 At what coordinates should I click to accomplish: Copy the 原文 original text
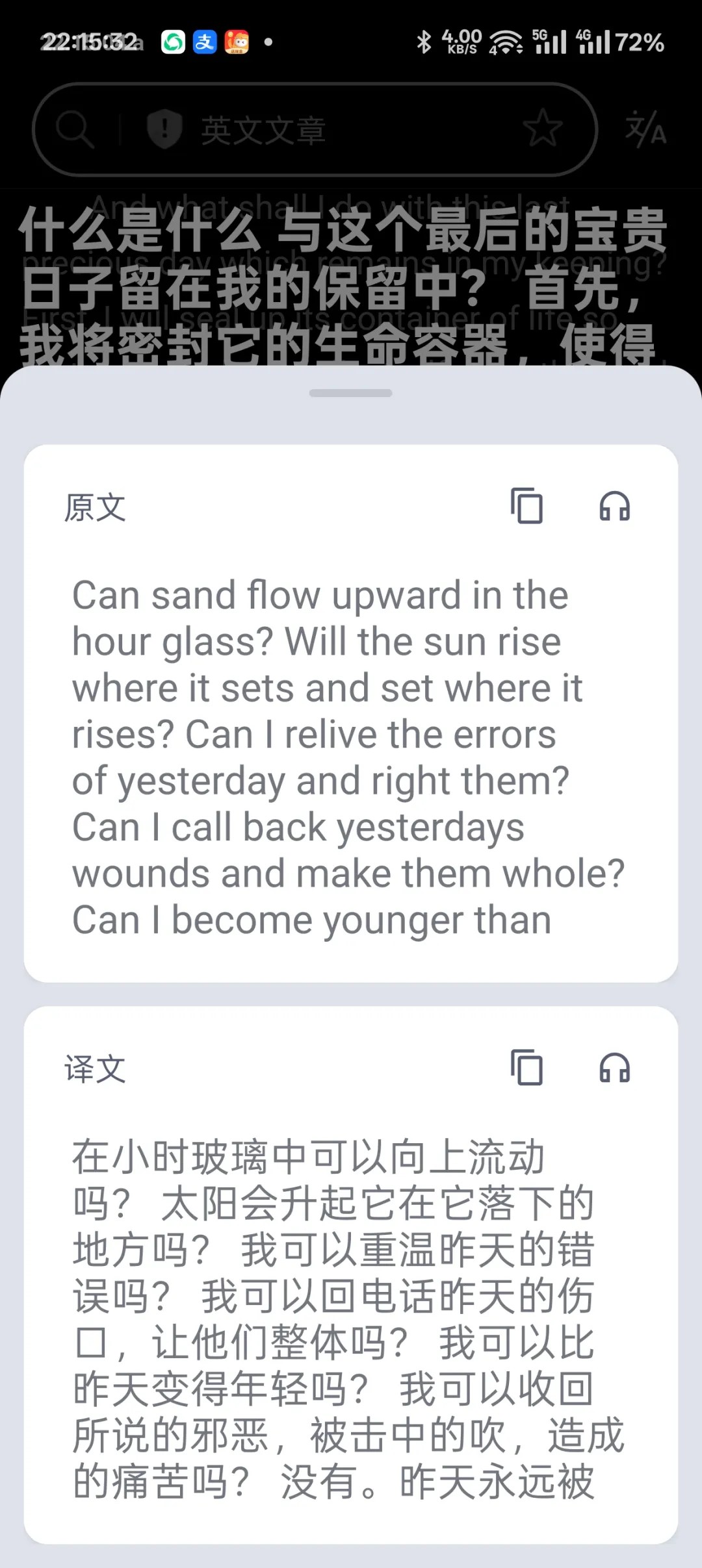526,506
